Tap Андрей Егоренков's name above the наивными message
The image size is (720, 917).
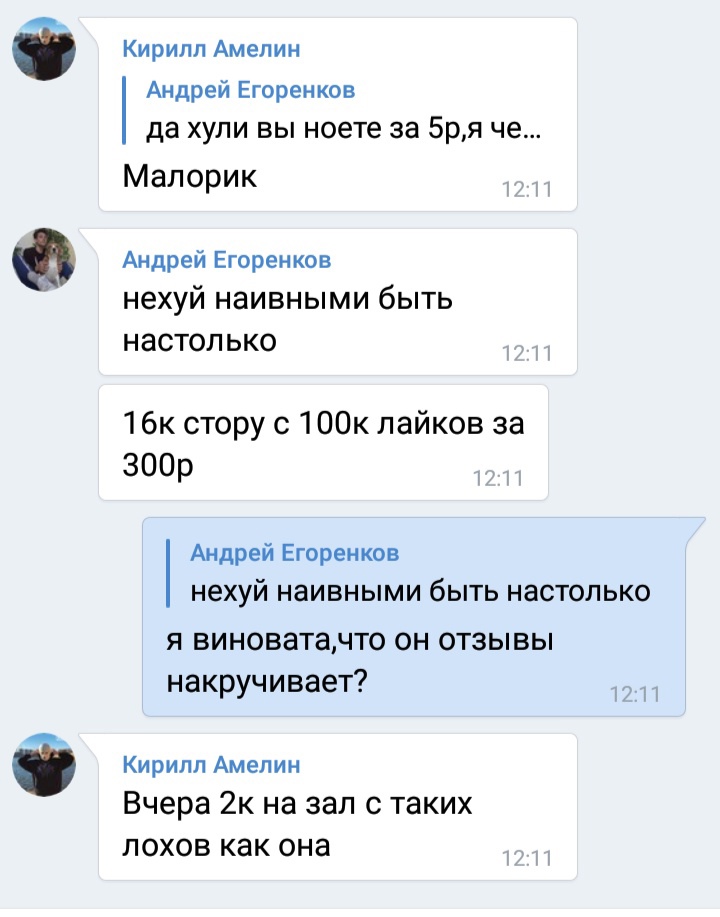click(x=226, y=260)
